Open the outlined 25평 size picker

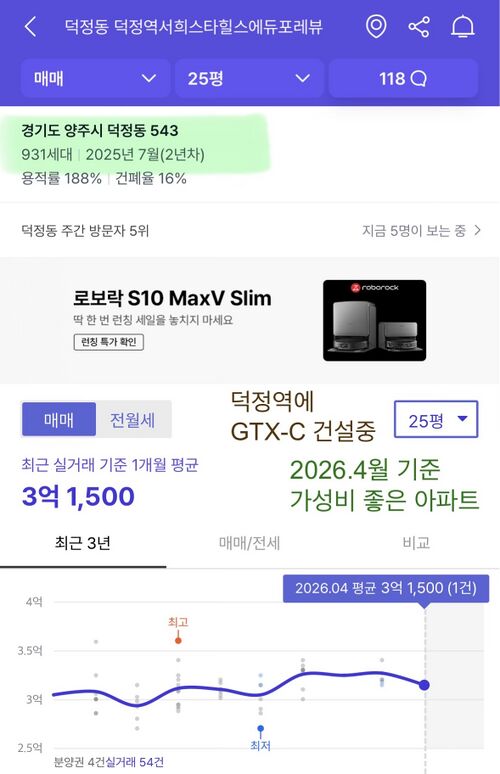(436, 420)
